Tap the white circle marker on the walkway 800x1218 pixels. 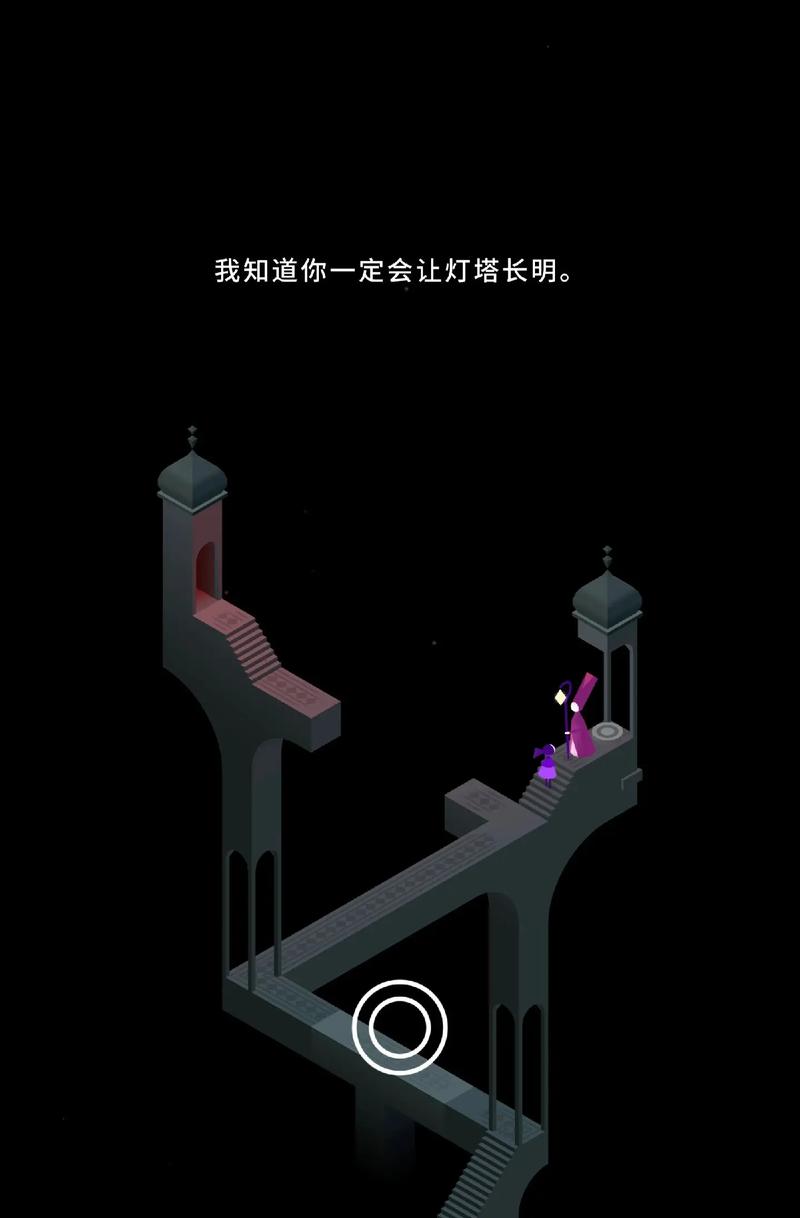coord(399,1026)
